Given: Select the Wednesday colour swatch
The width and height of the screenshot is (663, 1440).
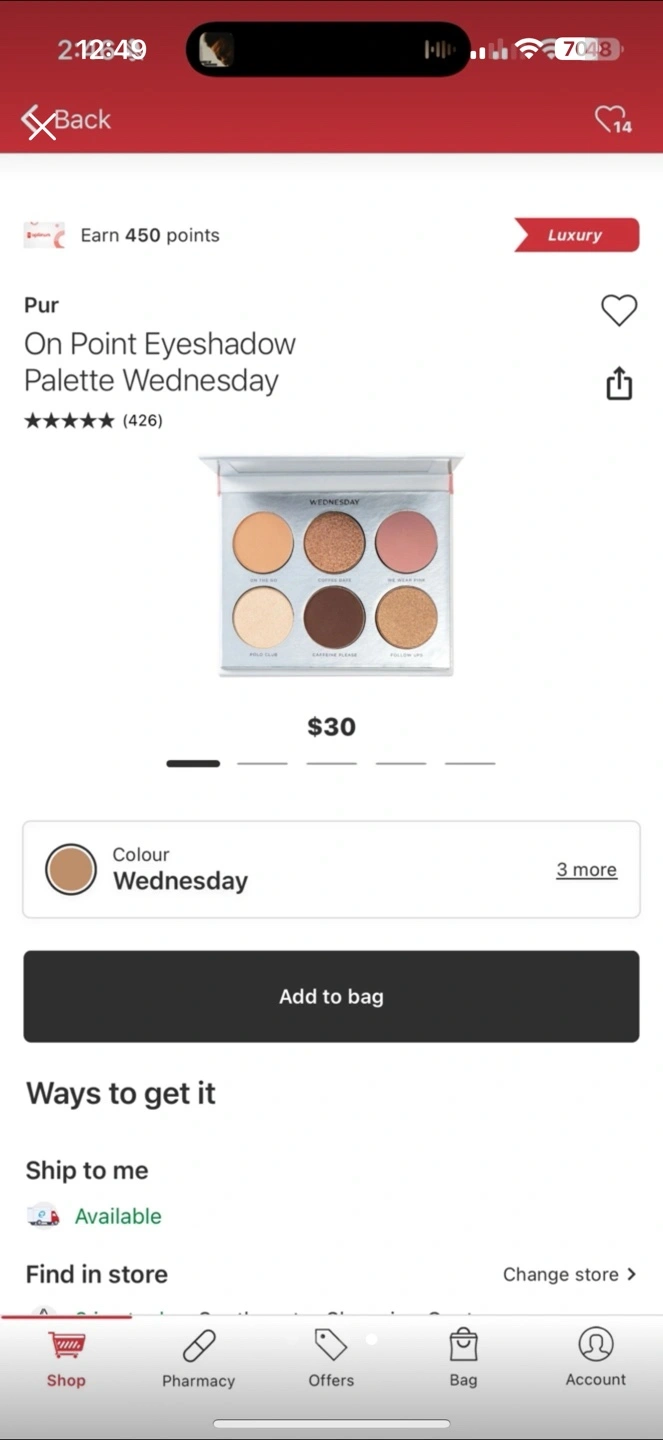Looking at the screenshot, I should click(71, 869).
